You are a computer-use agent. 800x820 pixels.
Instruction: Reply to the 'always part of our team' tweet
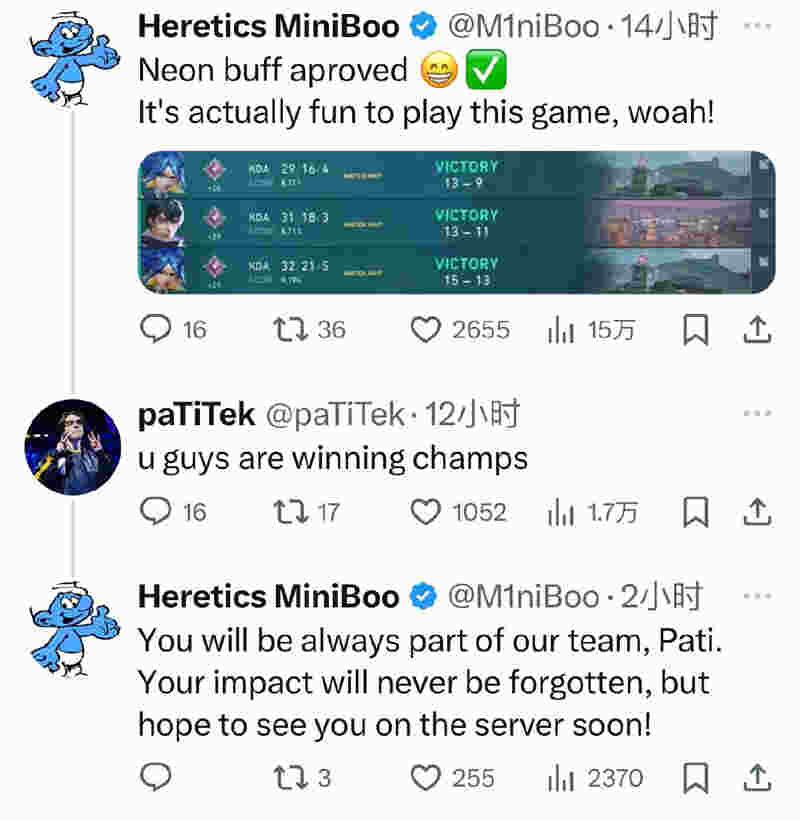156,777
